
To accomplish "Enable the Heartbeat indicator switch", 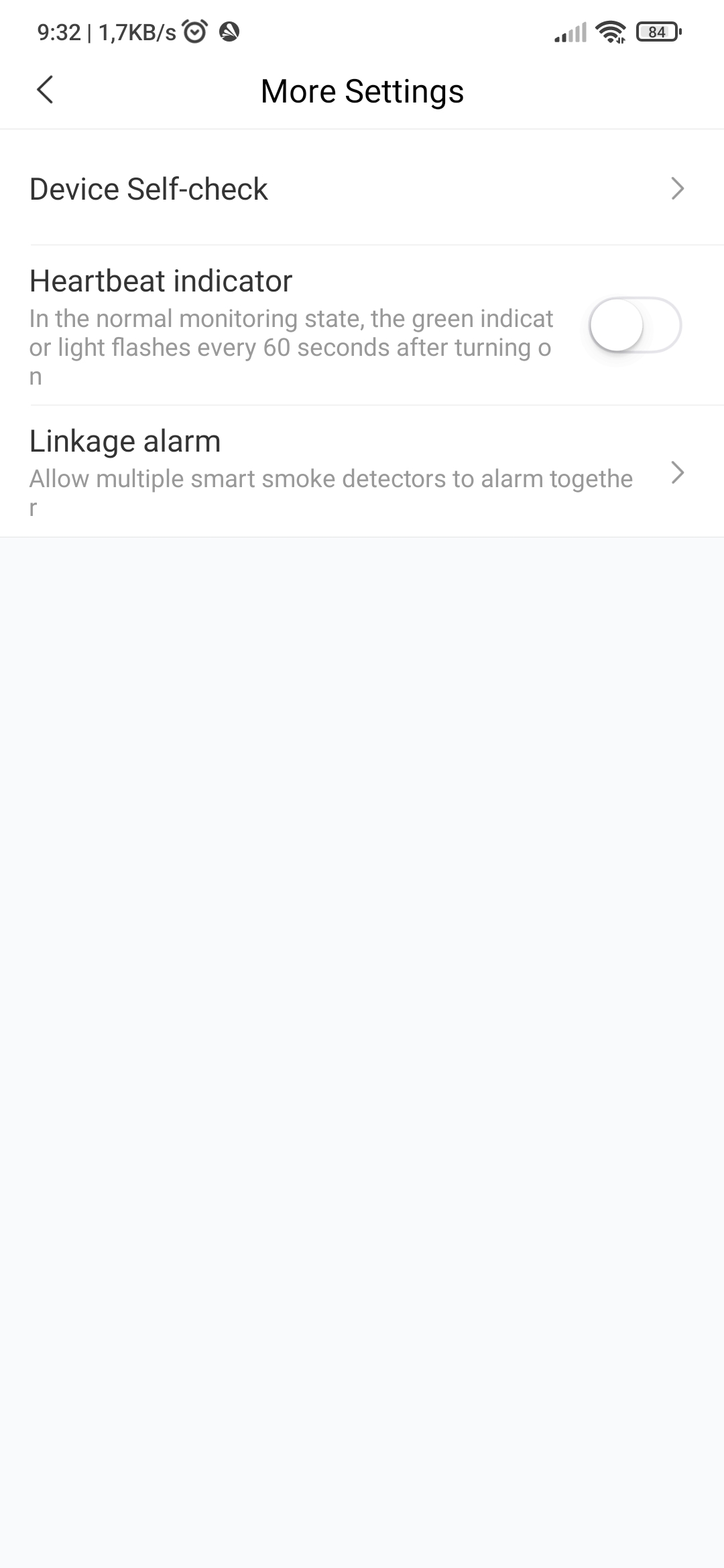I will (634, 326).
